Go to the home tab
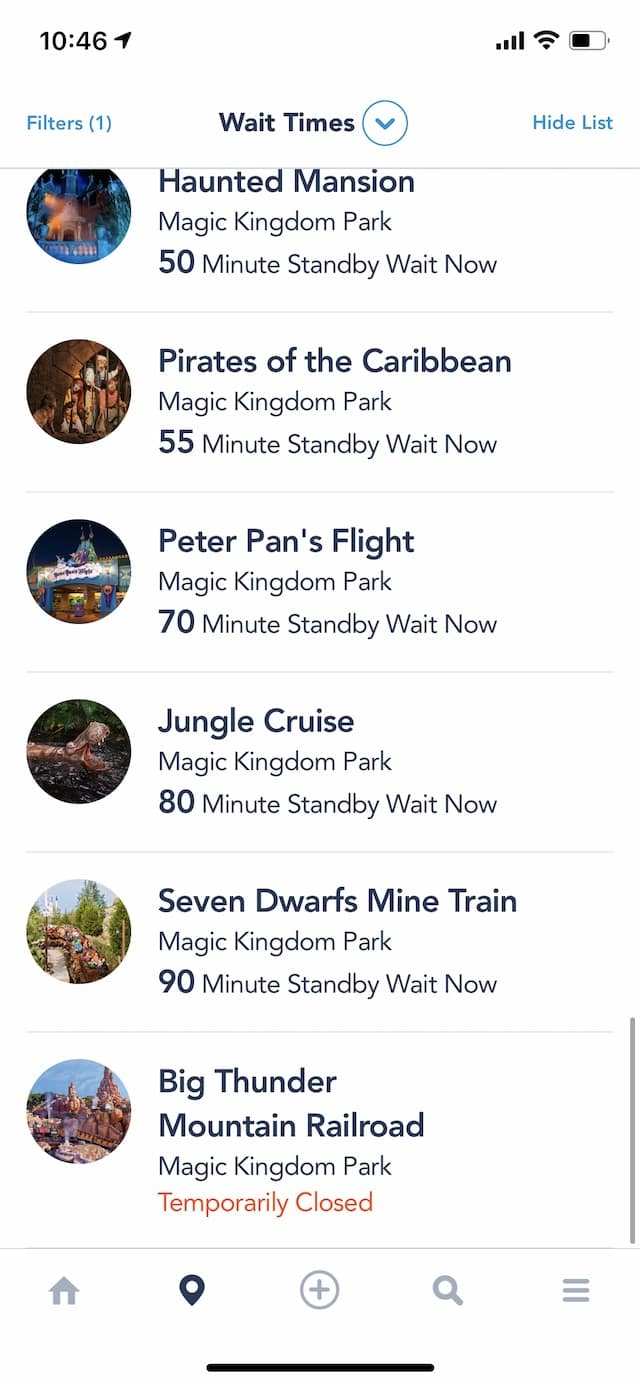The width and height of the screenshot is (640, 1385). click(x=64, y=1291)
